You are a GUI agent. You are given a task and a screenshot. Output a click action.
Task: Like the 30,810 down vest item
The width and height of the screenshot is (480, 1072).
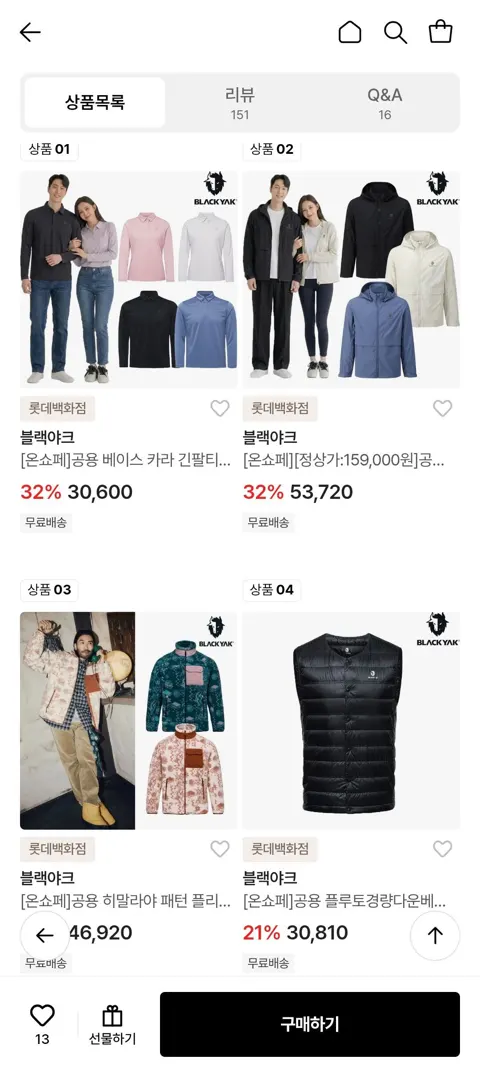(442, 848)
